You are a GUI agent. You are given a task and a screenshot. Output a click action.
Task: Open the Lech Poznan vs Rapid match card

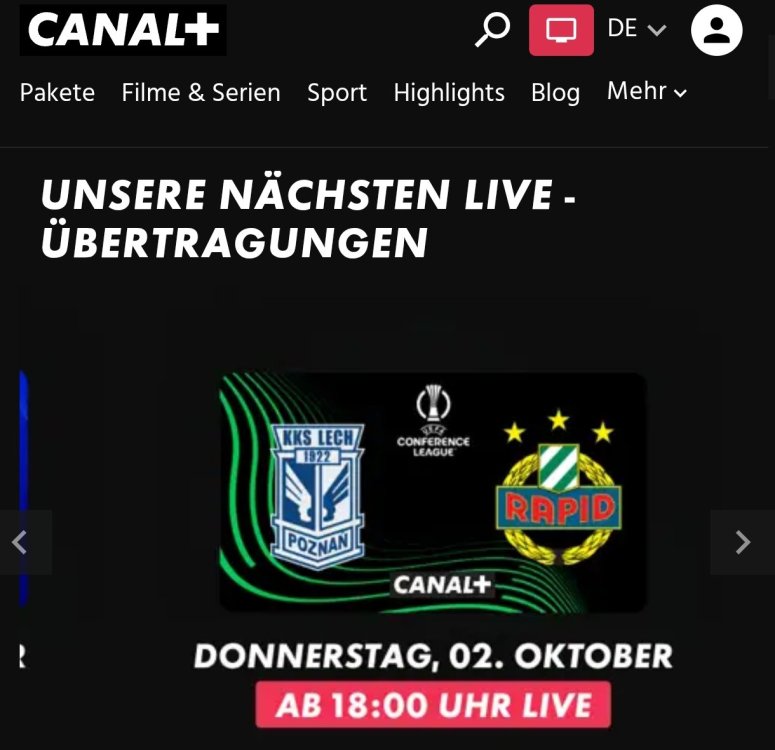pyautogui.click(x=433, y=492)
